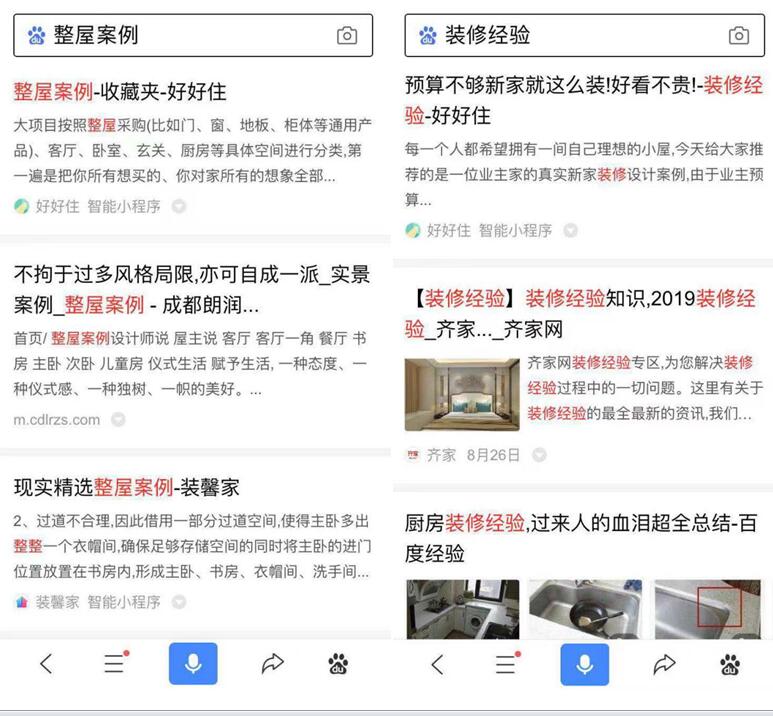Open result 预算不够新家就这么装
Image resolution: width=773 pixels, height=716 pixels.
point(584,100)
